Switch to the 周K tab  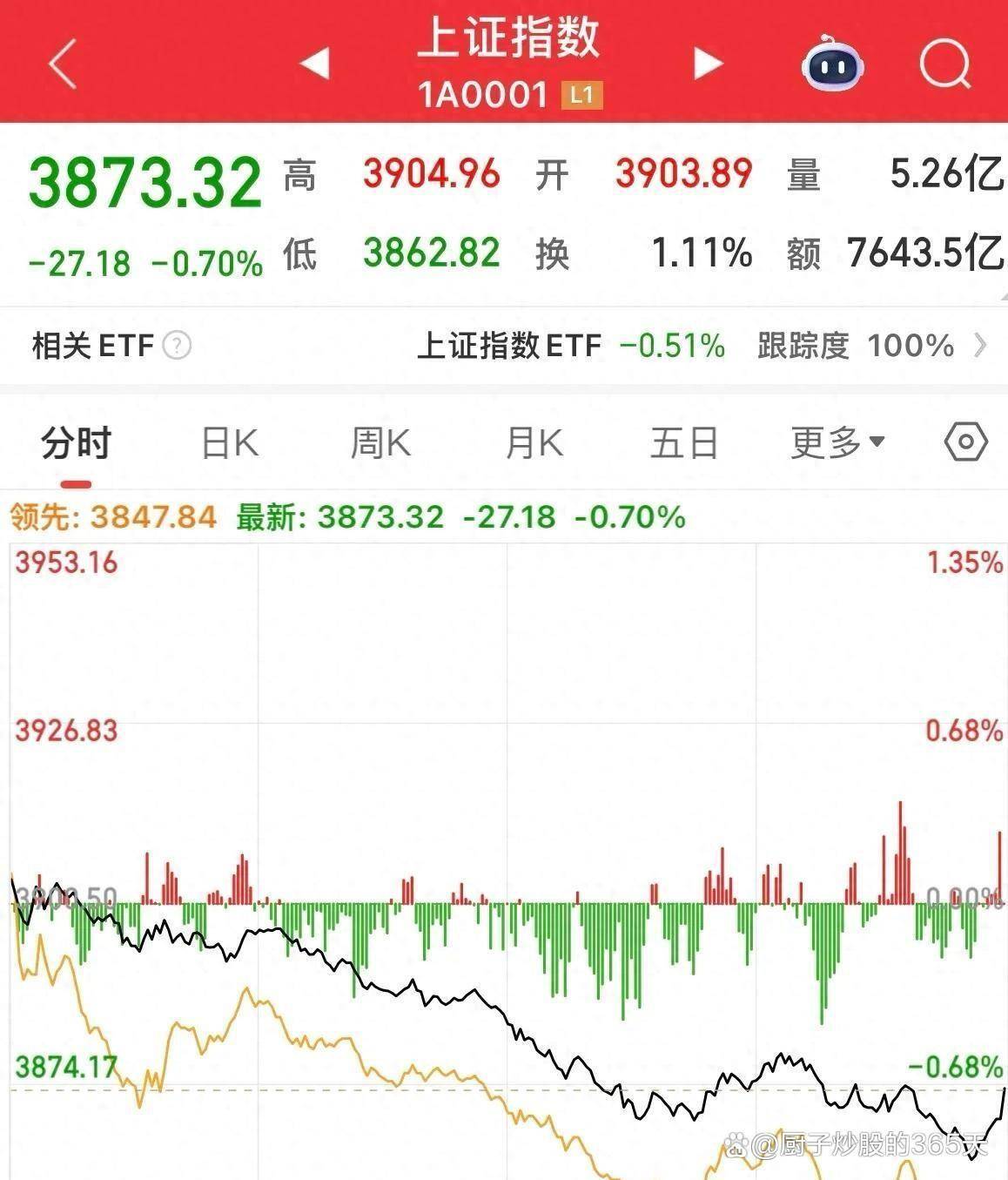pos(380,443)
